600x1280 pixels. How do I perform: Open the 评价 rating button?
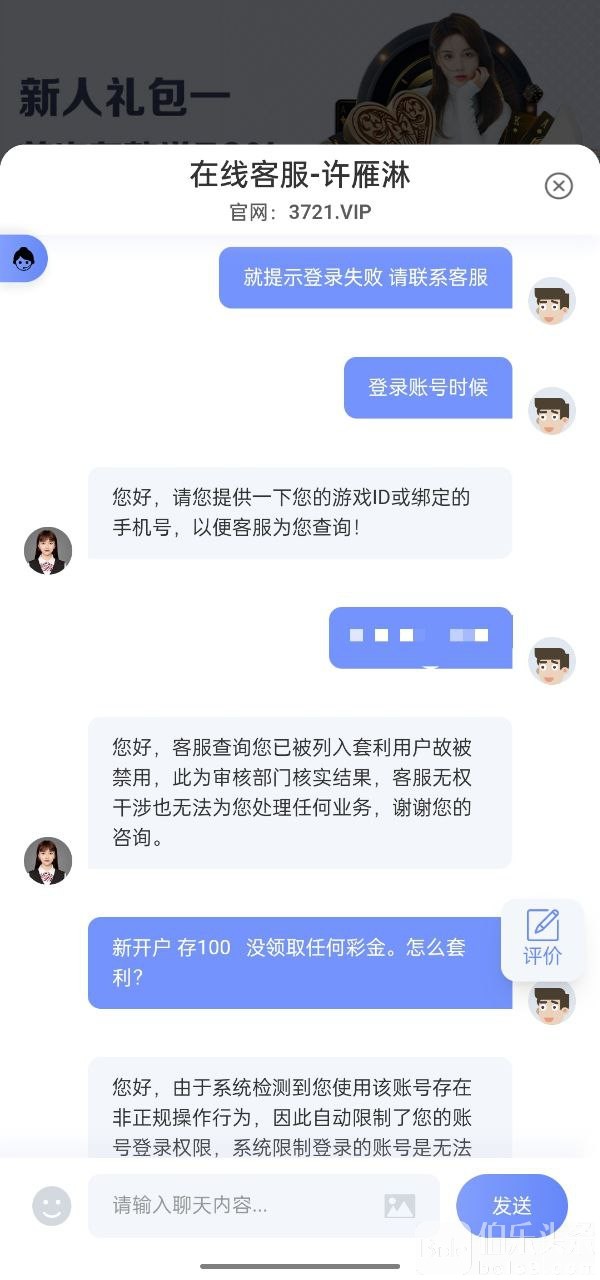[x=542, y=938]
